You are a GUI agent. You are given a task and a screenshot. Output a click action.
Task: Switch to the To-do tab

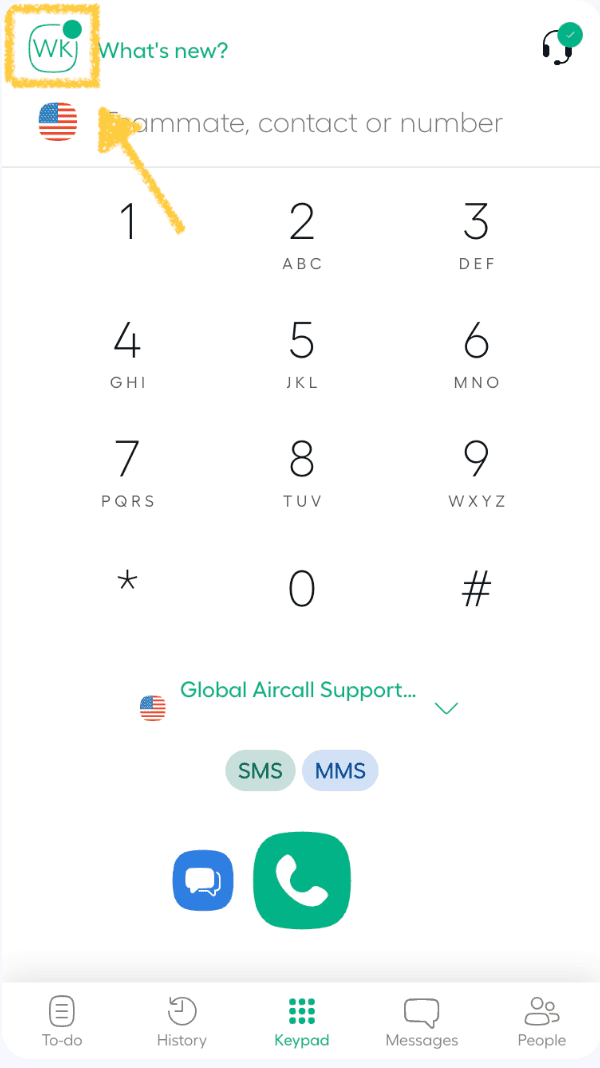pos(62,1021)
